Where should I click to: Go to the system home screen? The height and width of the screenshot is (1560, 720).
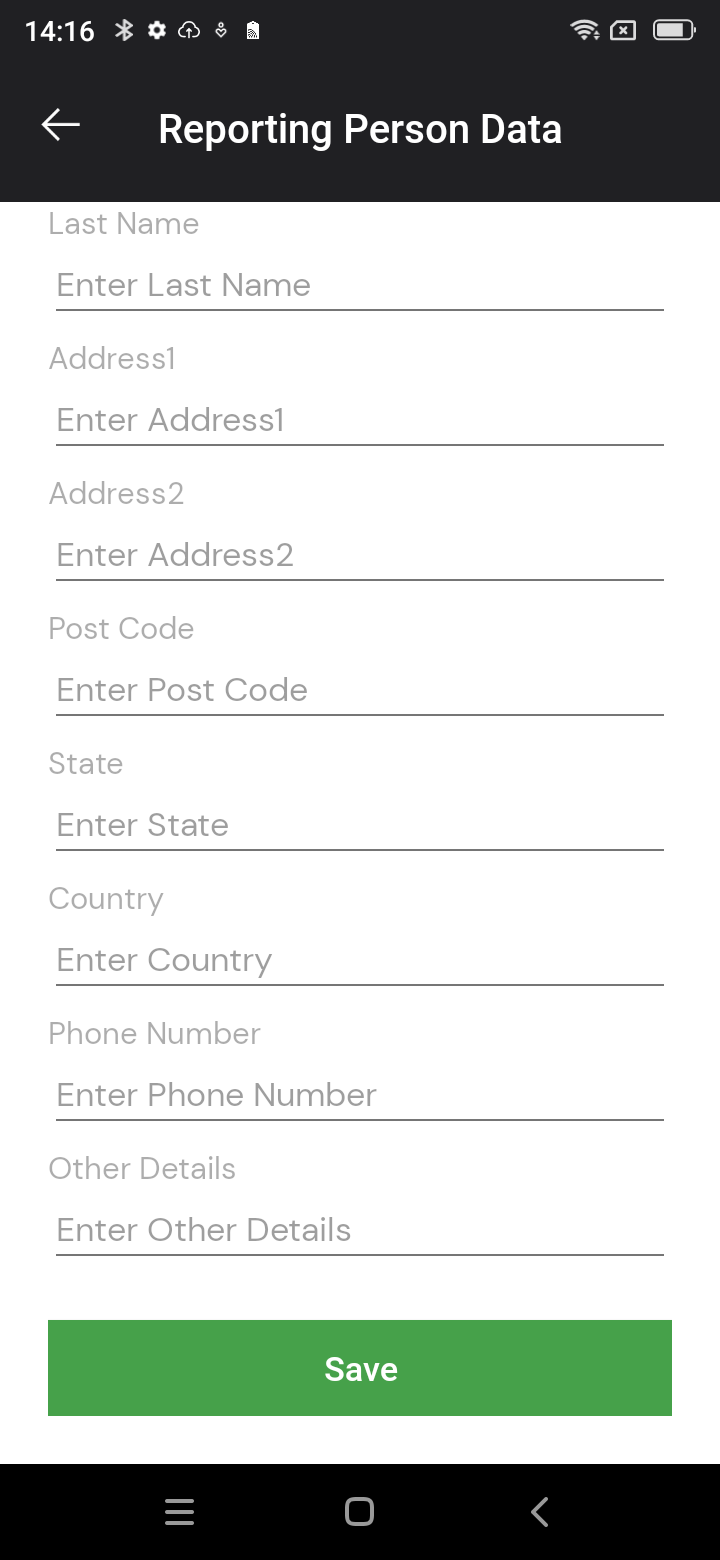pos(359,1512)
